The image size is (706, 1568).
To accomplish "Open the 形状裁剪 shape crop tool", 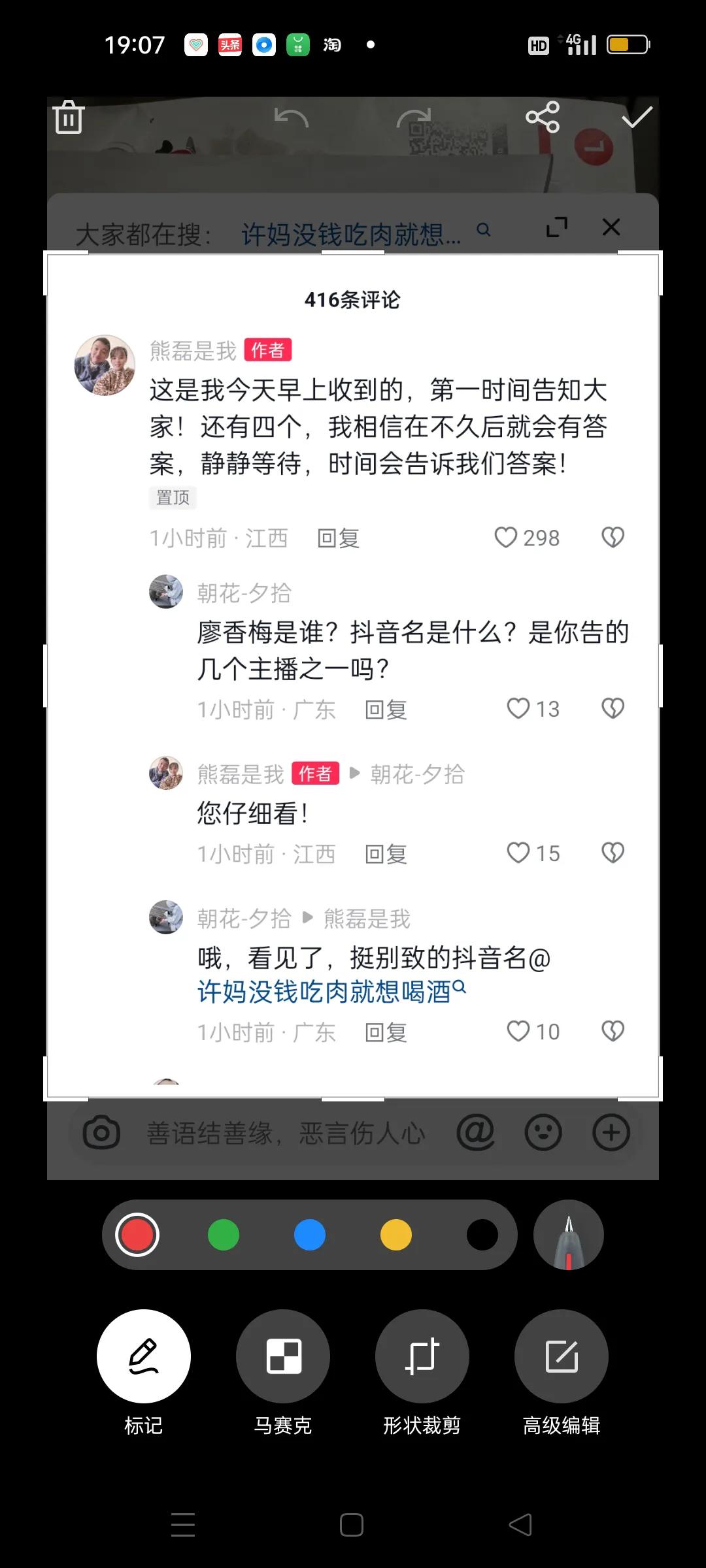I will (x=422, y=1356).
